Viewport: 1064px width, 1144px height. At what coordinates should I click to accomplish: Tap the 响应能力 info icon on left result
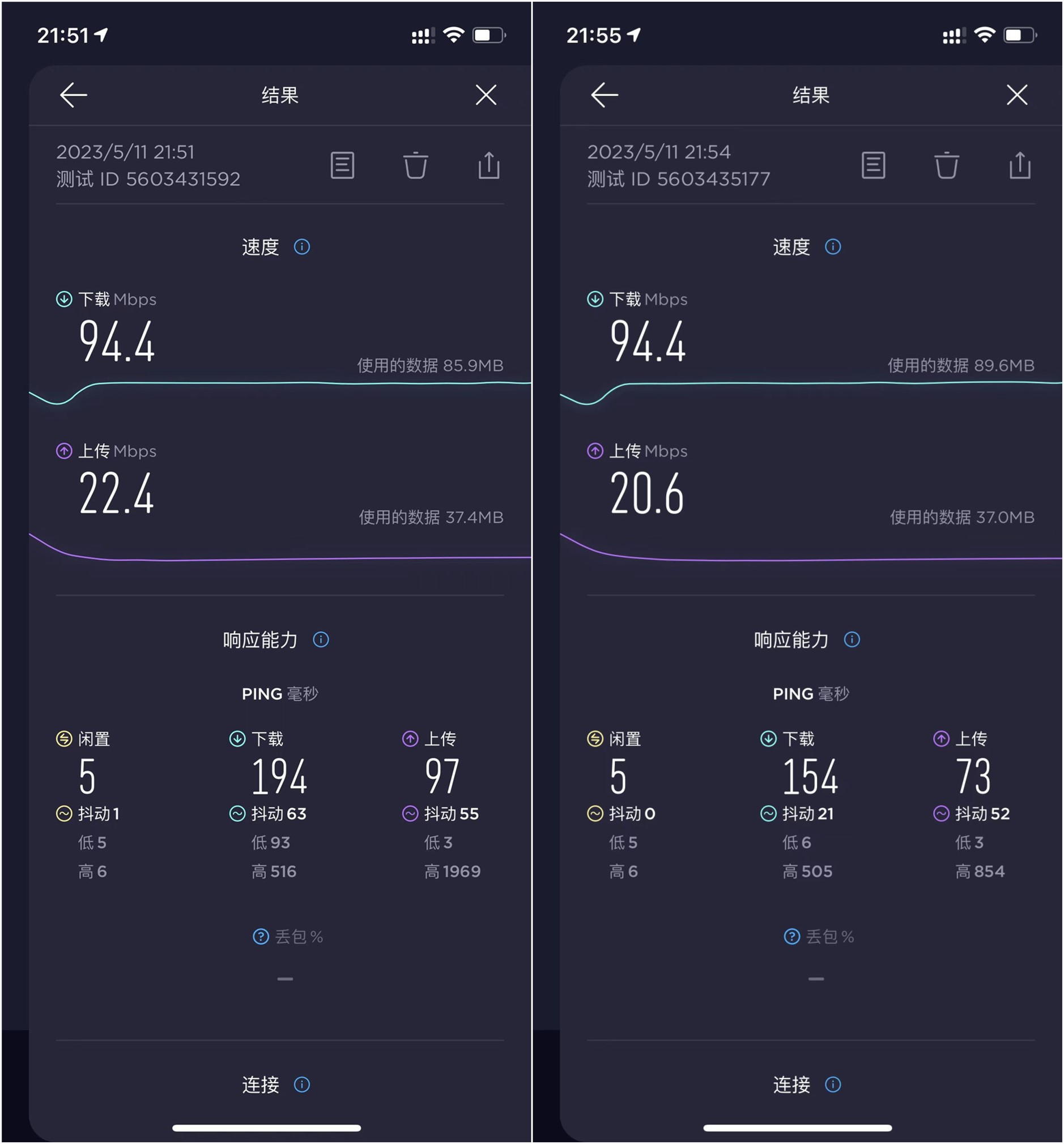pyautogui.click(x=322, y=639)
